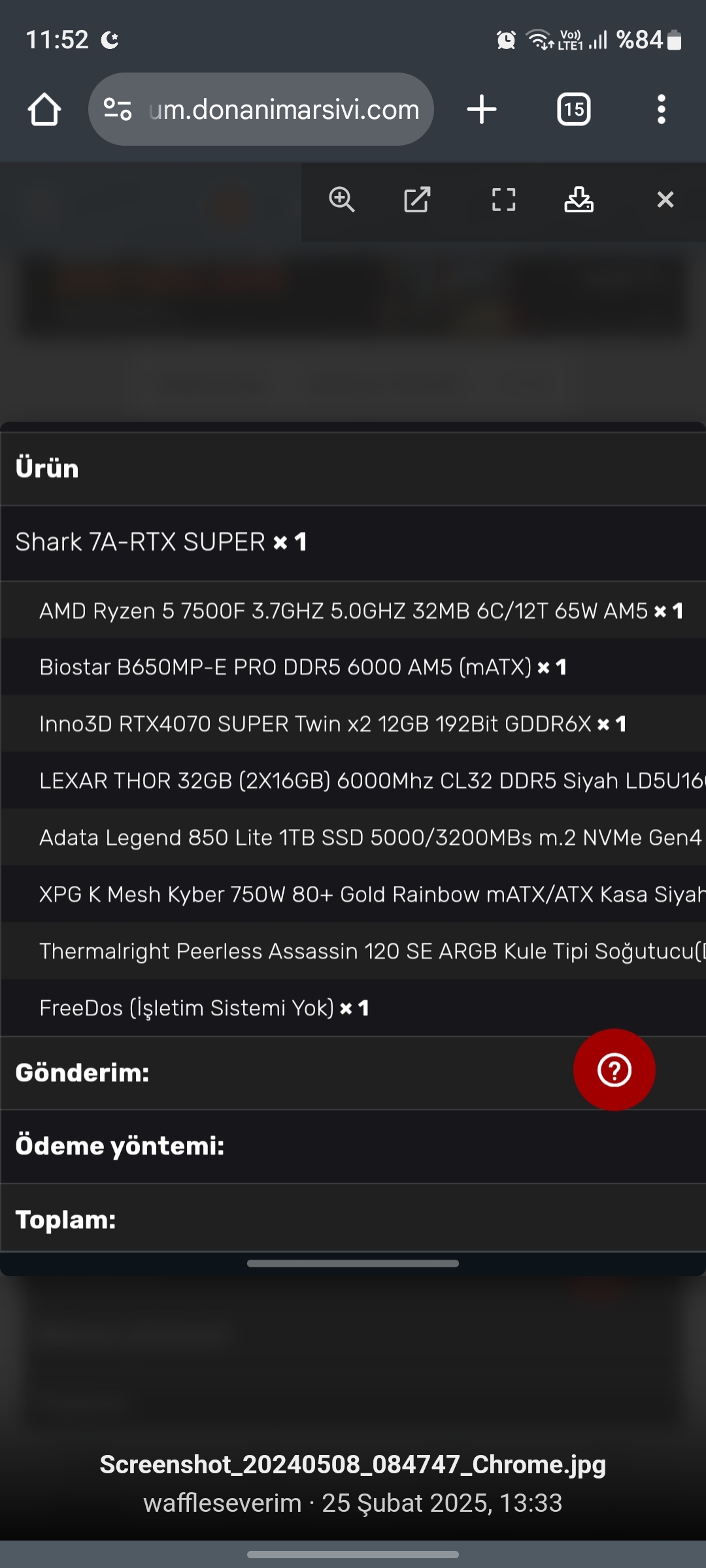Close the image lightbox viewer

[665, 200]
